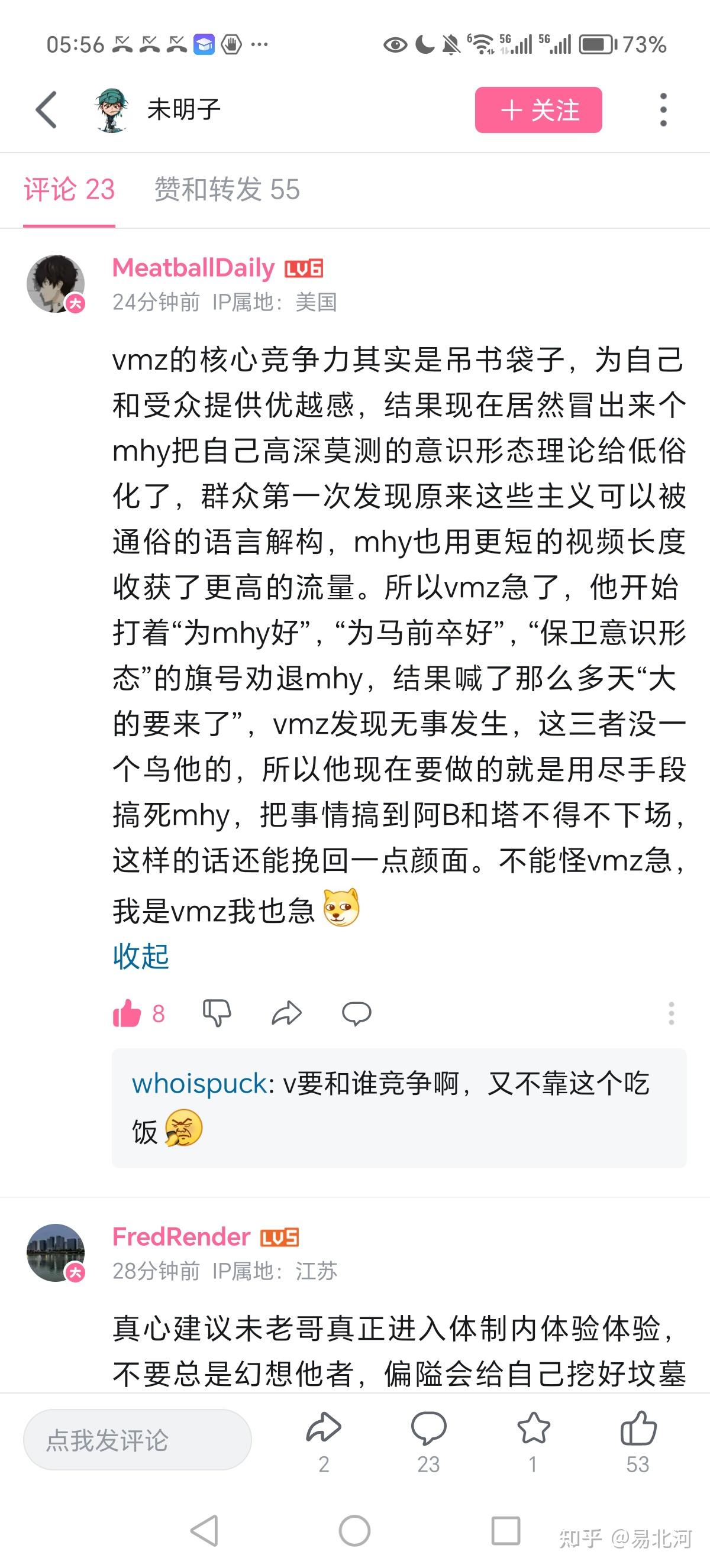
Task: View FredRender's LV5 level badge
Action: pos(281,1238)
